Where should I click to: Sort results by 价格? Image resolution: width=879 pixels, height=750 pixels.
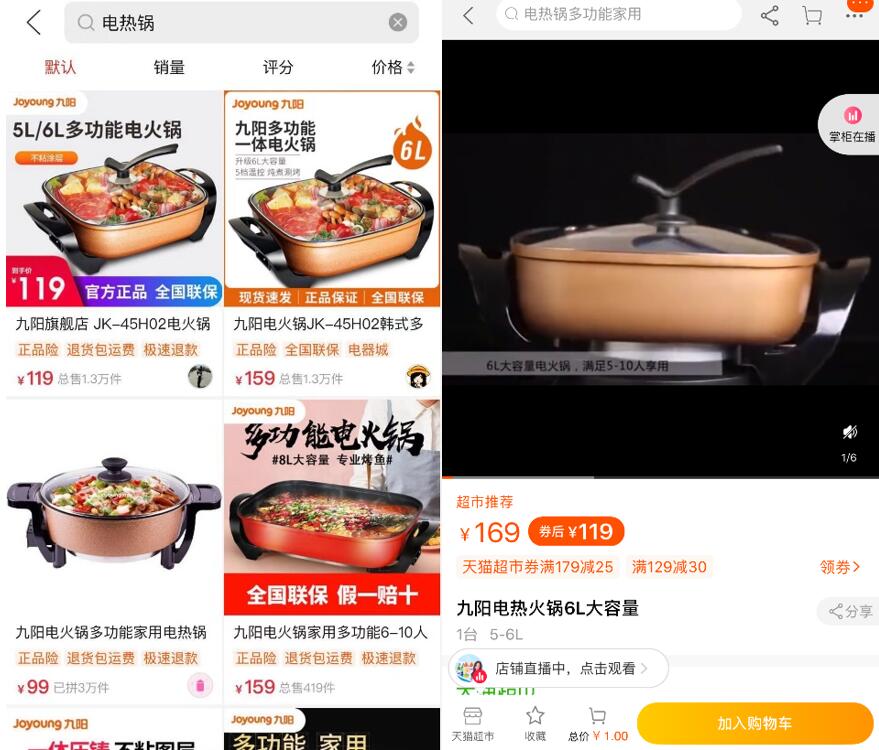click(x=392, y=67)
